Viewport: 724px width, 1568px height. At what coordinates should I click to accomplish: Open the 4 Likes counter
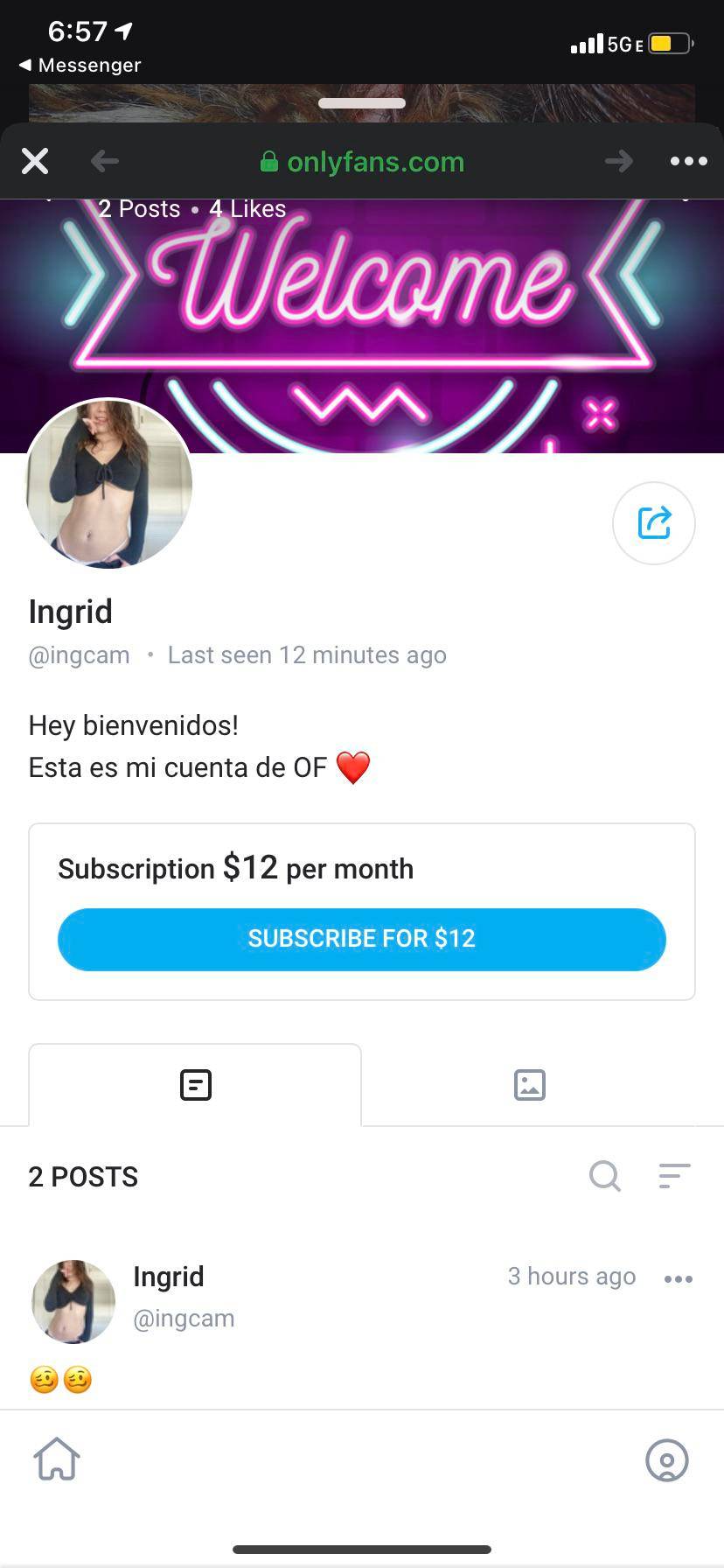[x=247, y=208]
